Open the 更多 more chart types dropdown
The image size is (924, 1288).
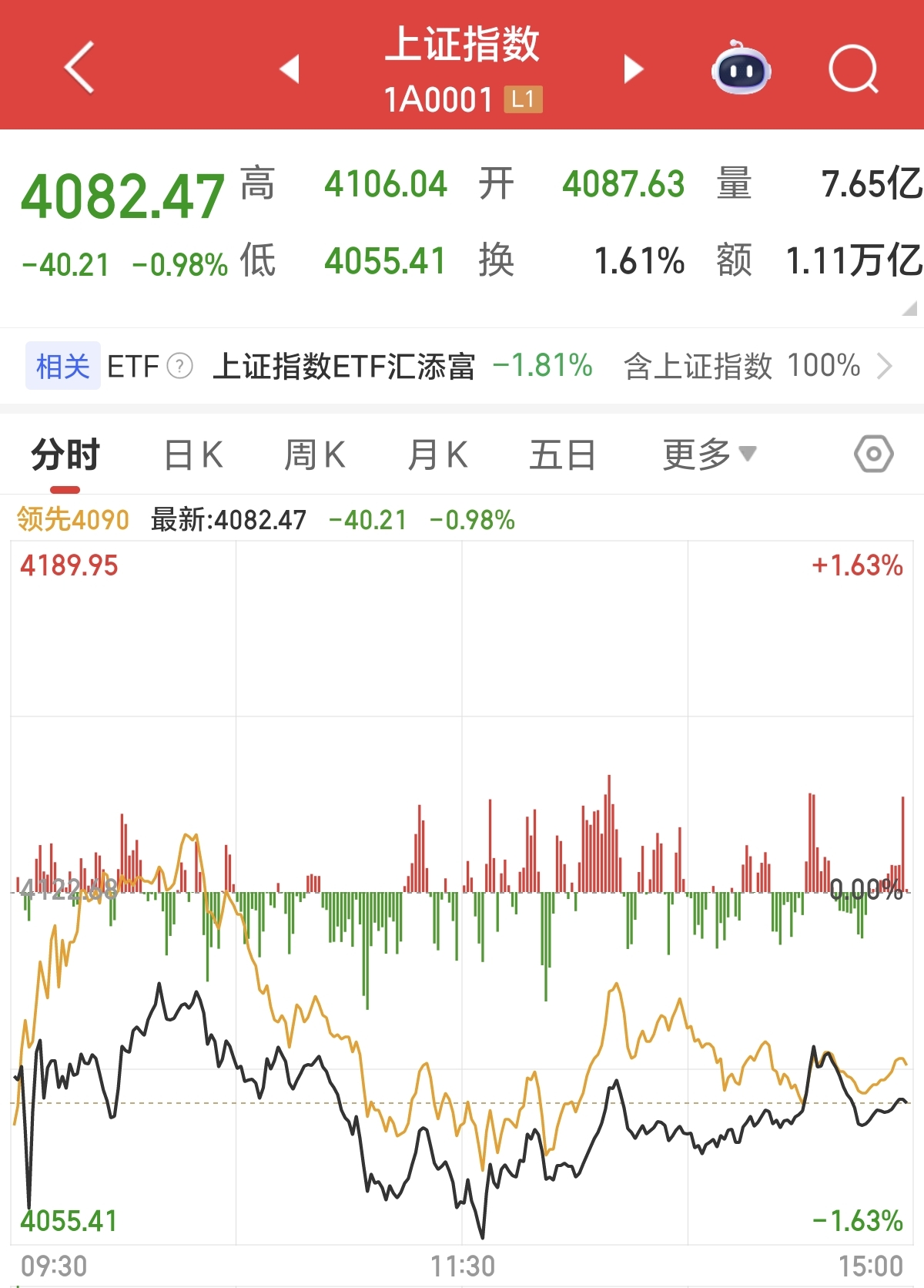(x=705, y=455)
